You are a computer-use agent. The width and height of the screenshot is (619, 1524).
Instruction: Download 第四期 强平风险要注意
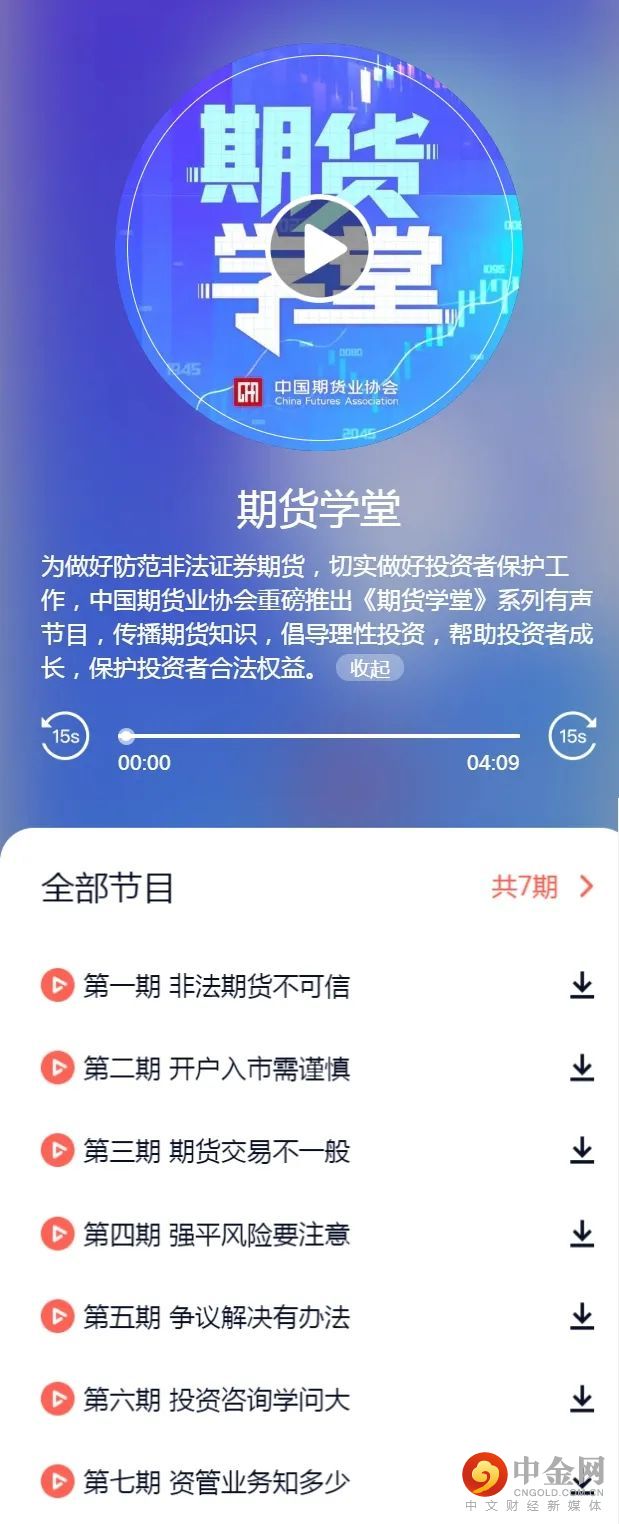coord(582,1234)
